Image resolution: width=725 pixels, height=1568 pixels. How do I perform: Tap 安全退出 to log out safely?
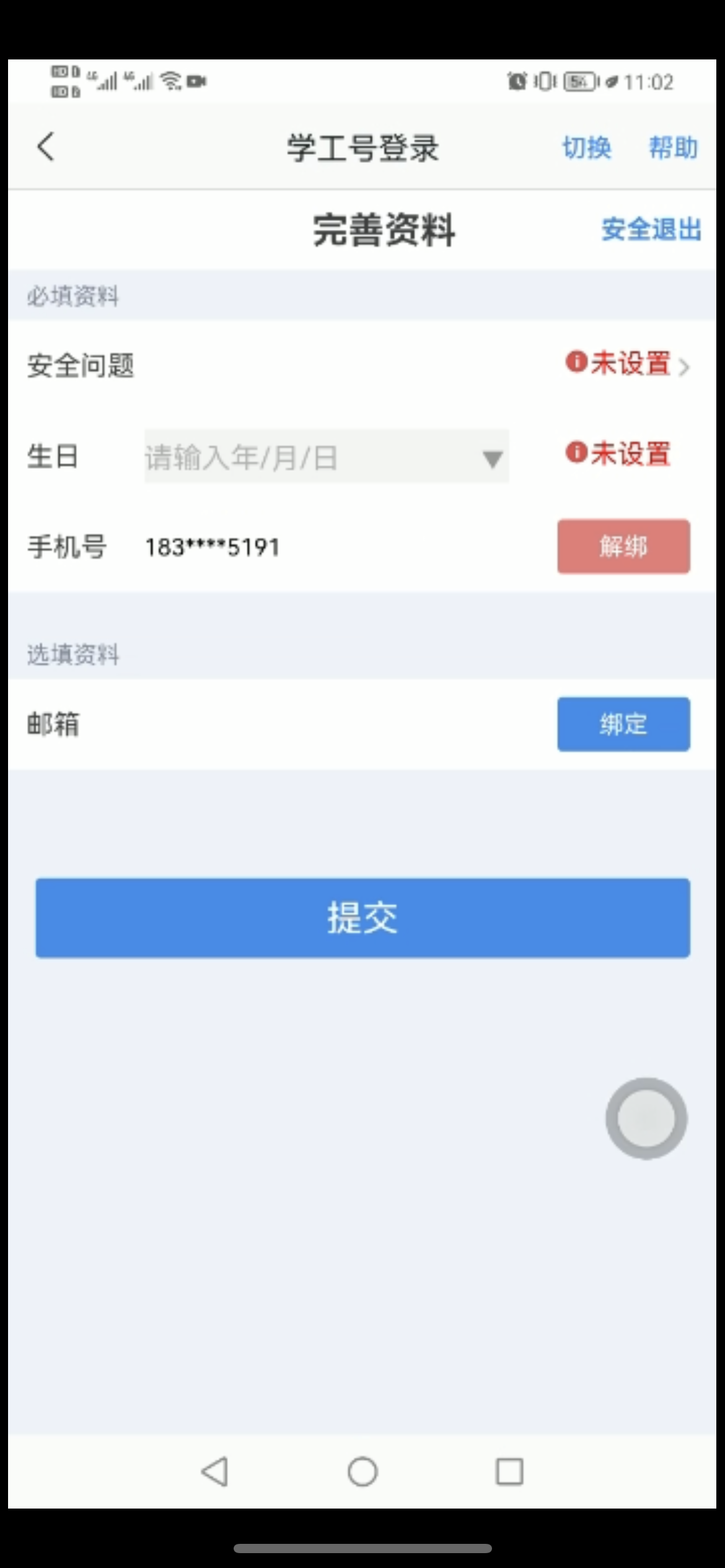click(651, 229)
